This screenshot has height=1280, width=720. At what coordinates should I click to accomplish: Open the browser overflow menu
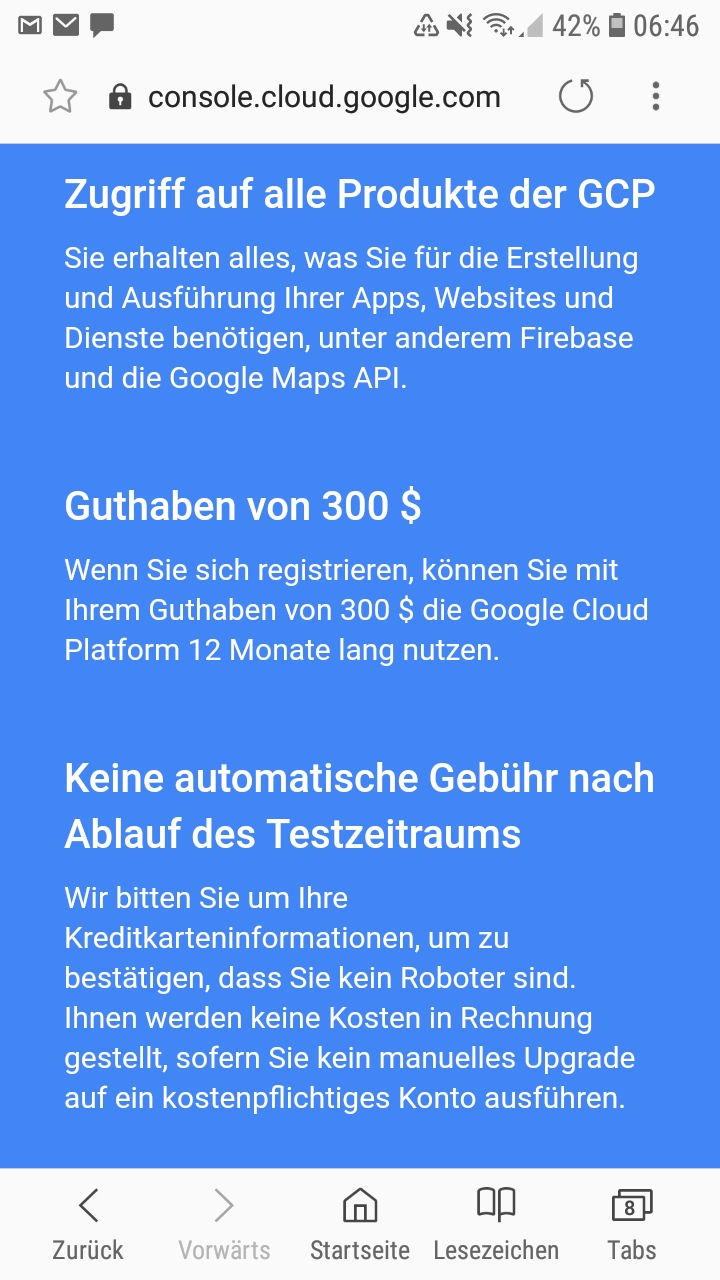tap(656, 97)
